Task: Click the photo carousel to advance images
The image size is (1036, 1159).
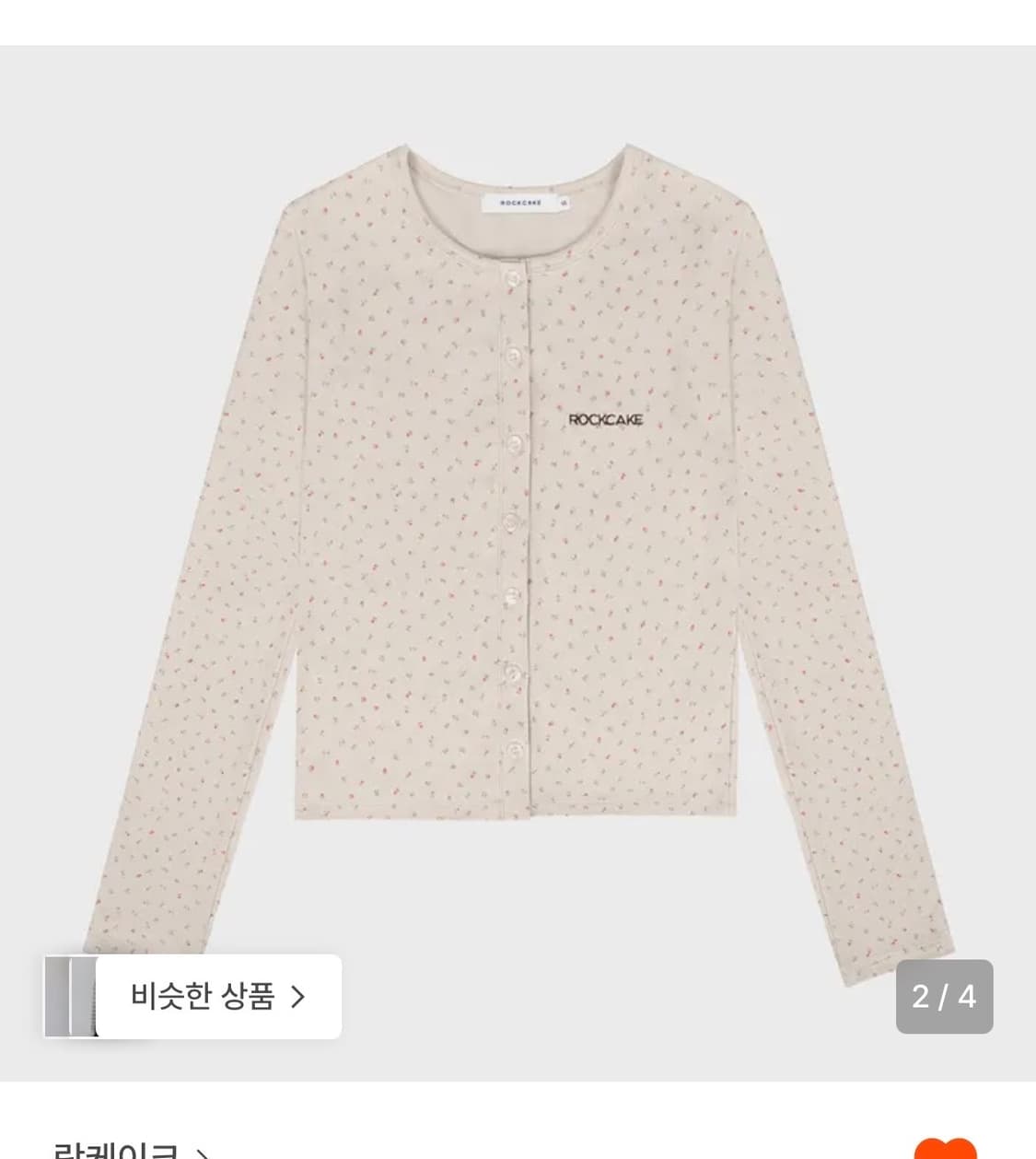Action: point(518,553)
